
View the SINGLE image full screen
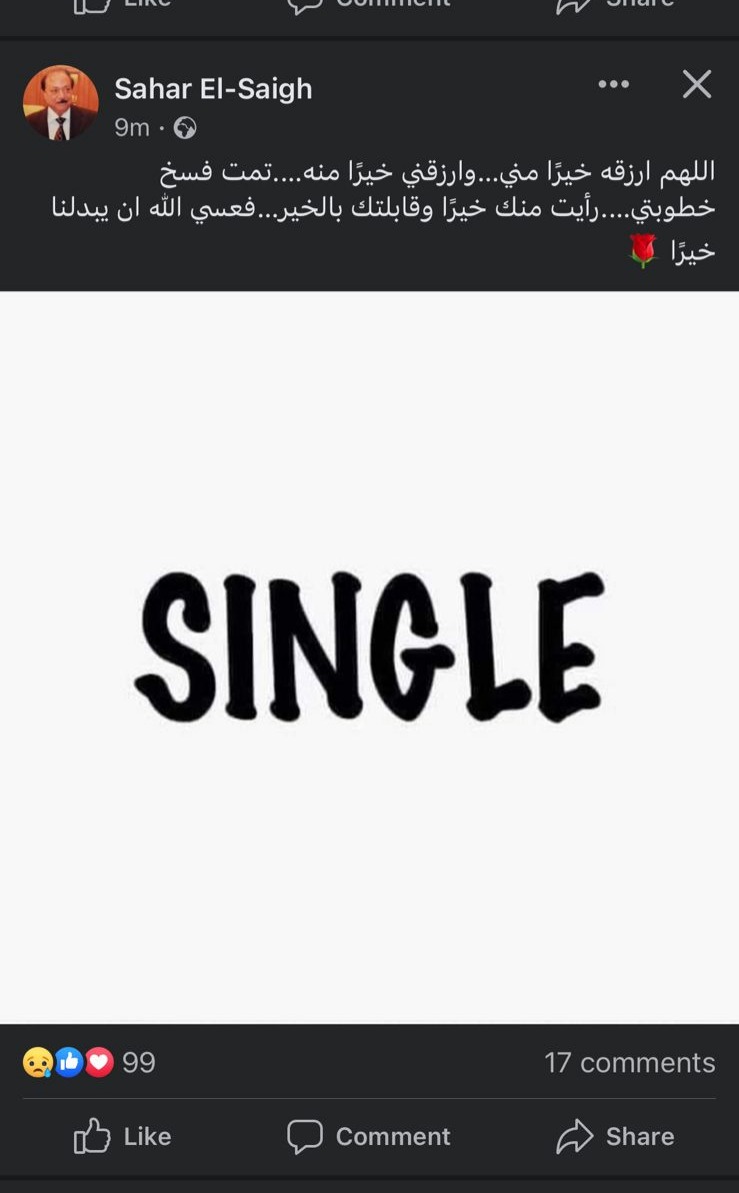[x=369, y=656]
